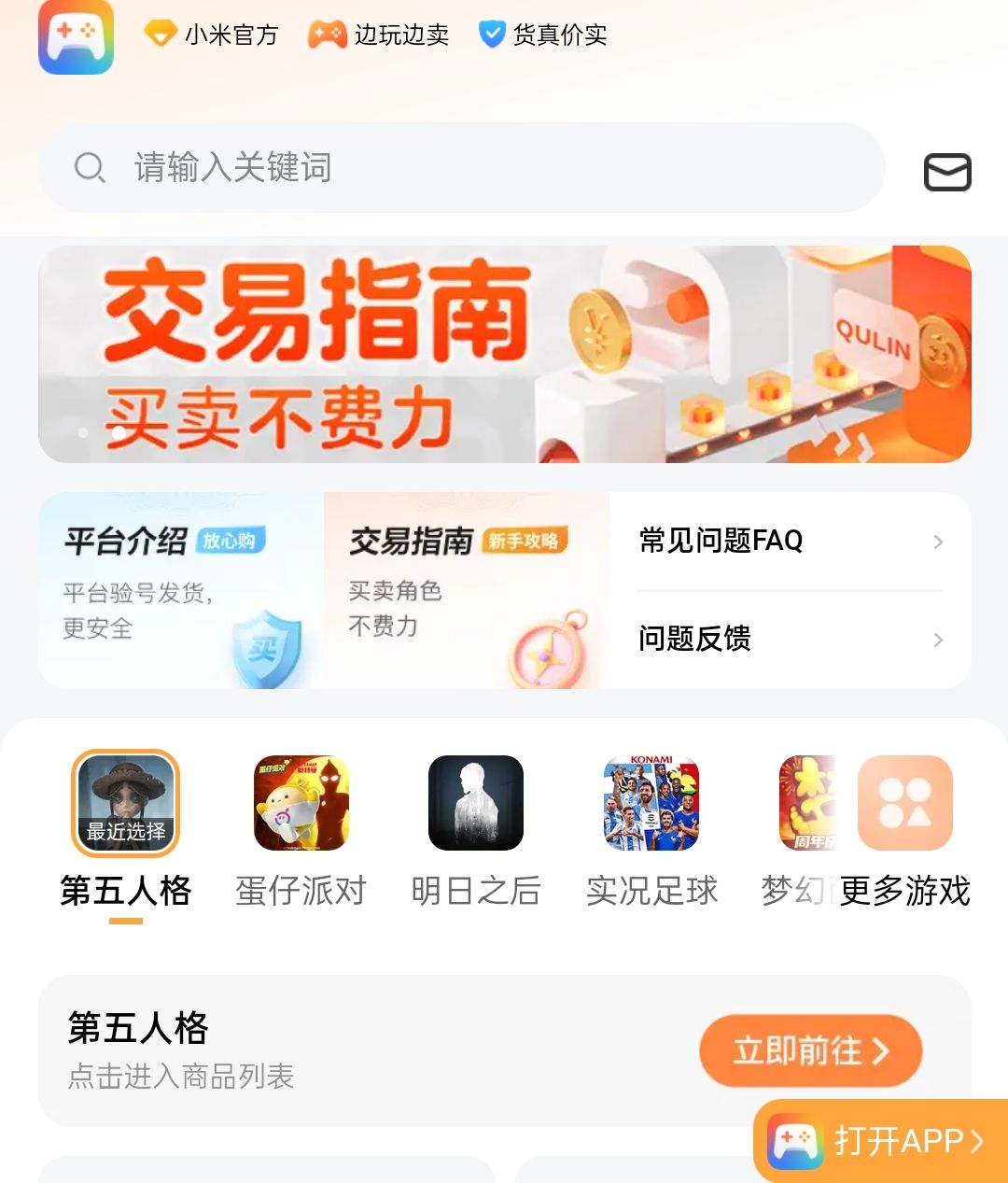Select the 明日之后 game icon
The width and height of the screenshot is (1008, 1183).
pos(476,803)
